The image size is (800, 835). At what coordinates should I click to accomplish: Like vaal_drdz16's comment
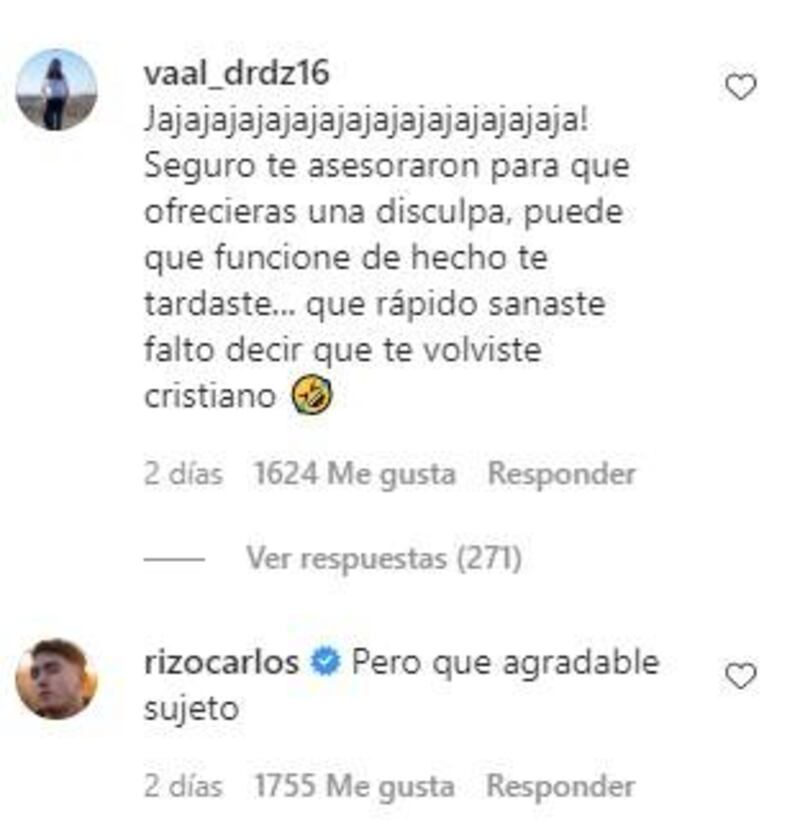point(740,89)
